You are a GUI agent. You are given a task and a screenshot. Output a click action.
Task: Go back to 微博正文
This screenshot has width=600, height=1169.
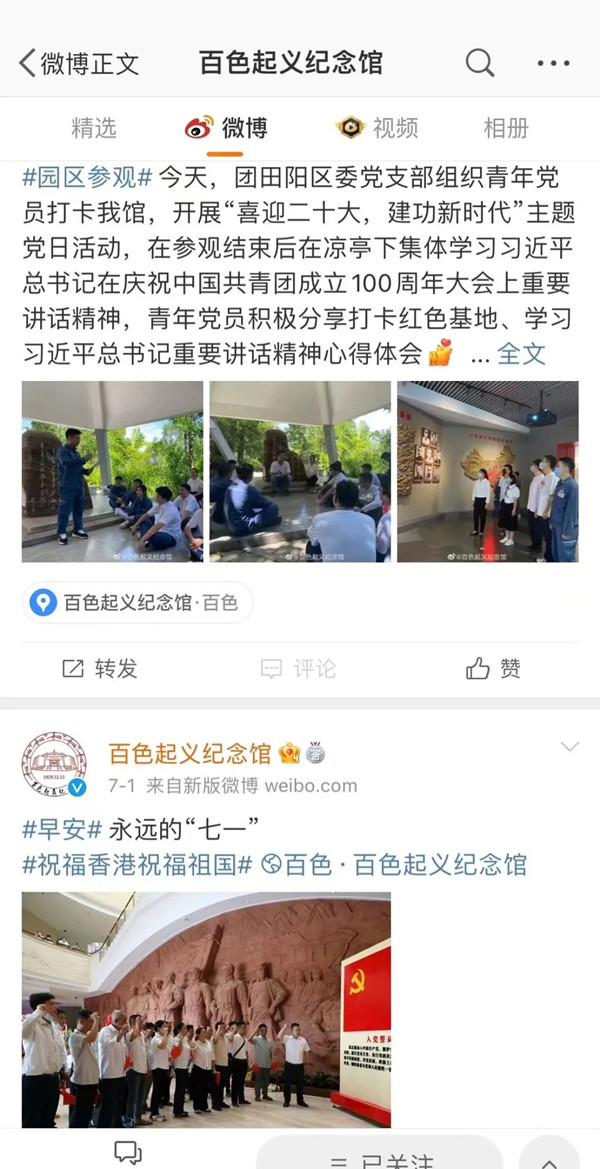[x=78, y=63]
